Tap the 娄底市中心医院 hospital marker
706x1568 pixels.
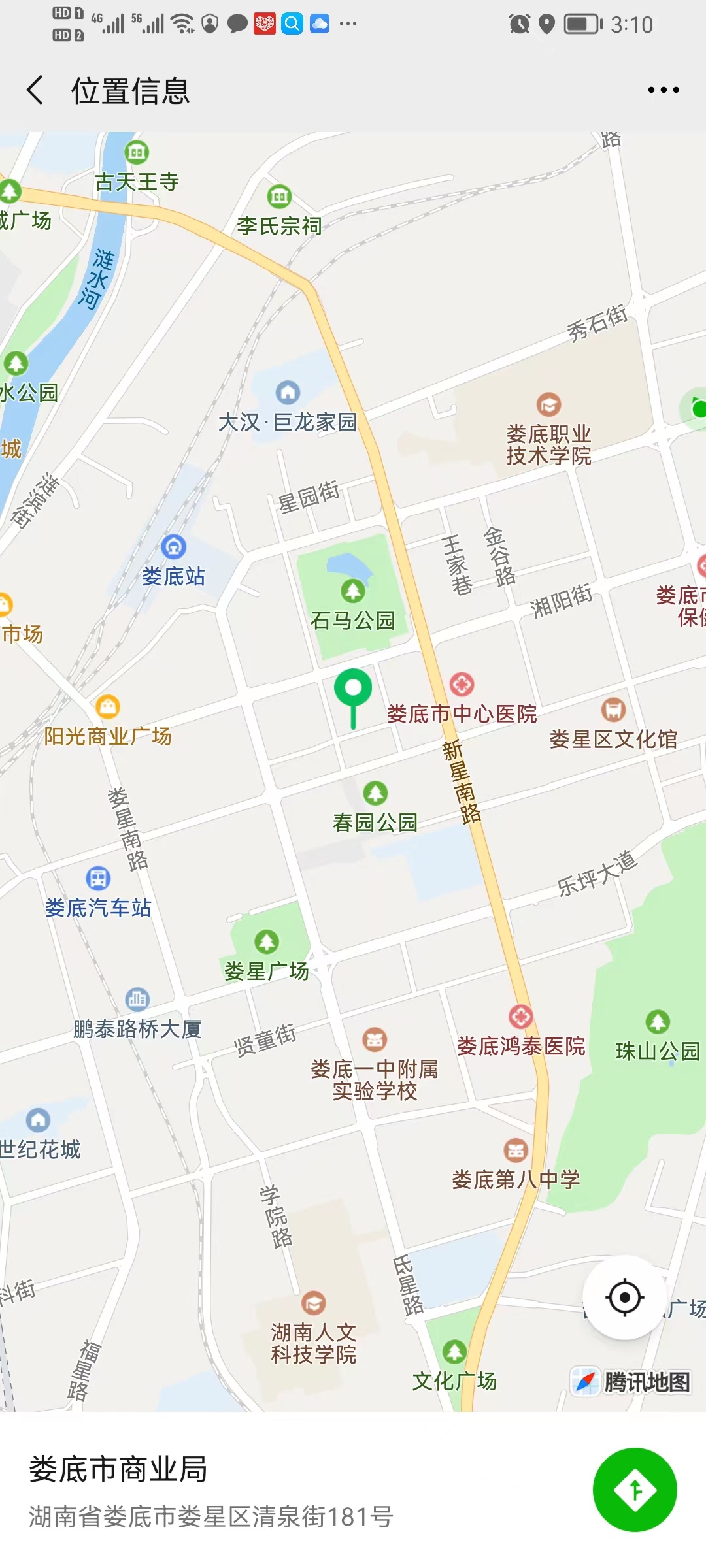click(462, 685)
